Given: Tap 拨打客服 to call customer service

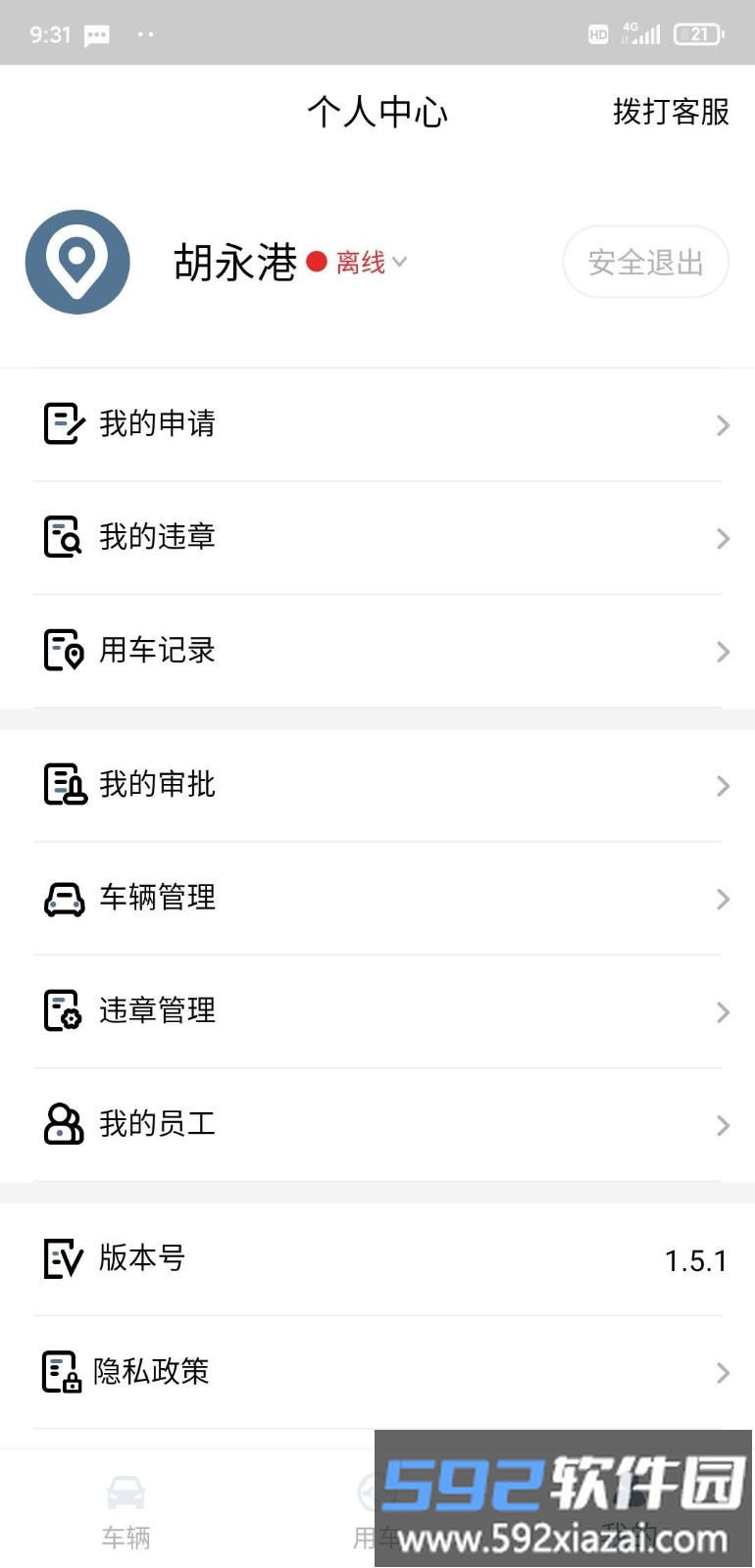Looking at the screenshot, I should tap(671, 112).
